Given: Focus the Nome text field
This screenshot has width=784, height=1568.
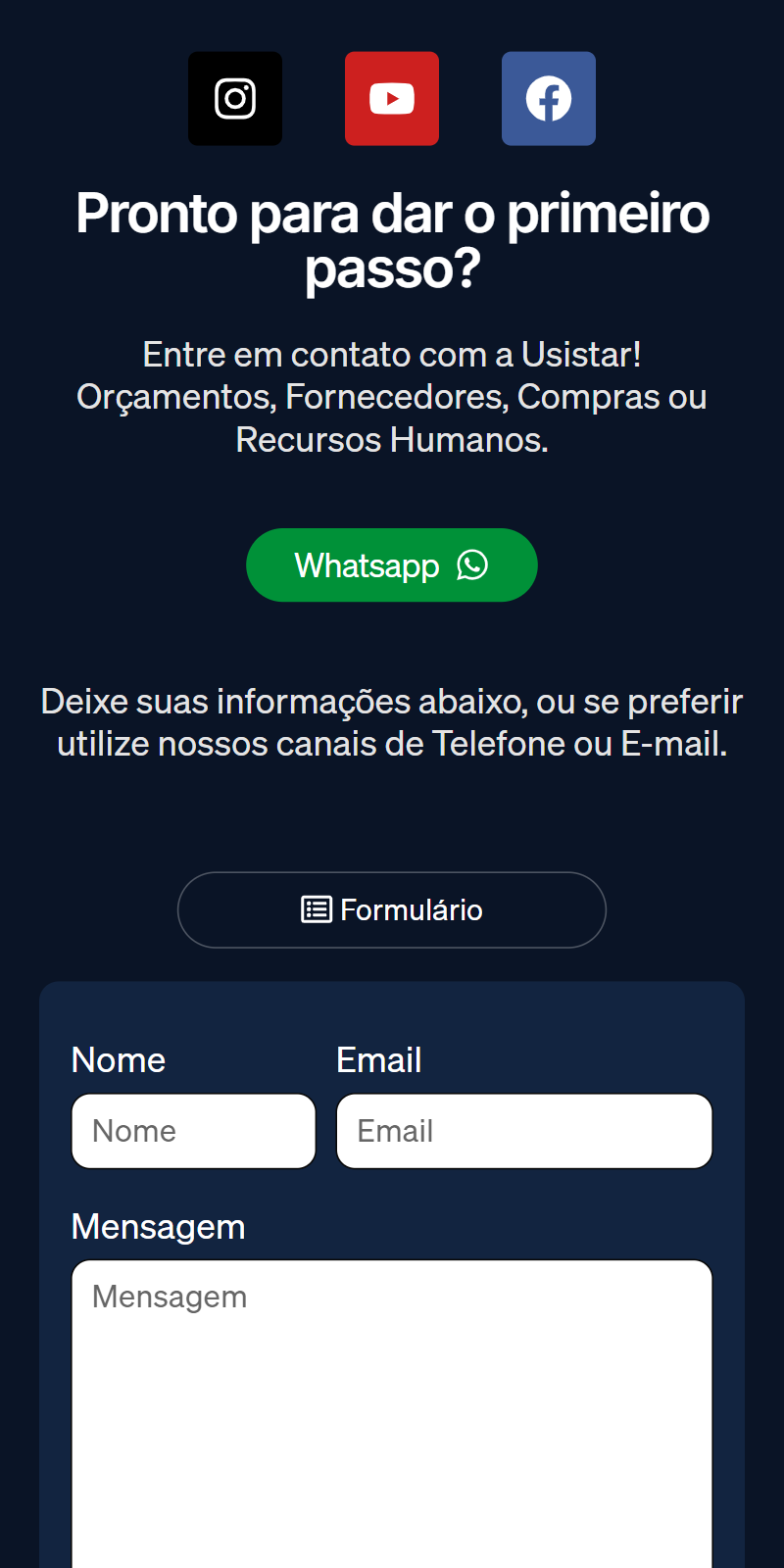Looking at the screenshot, I should (x=194, y=1131).
